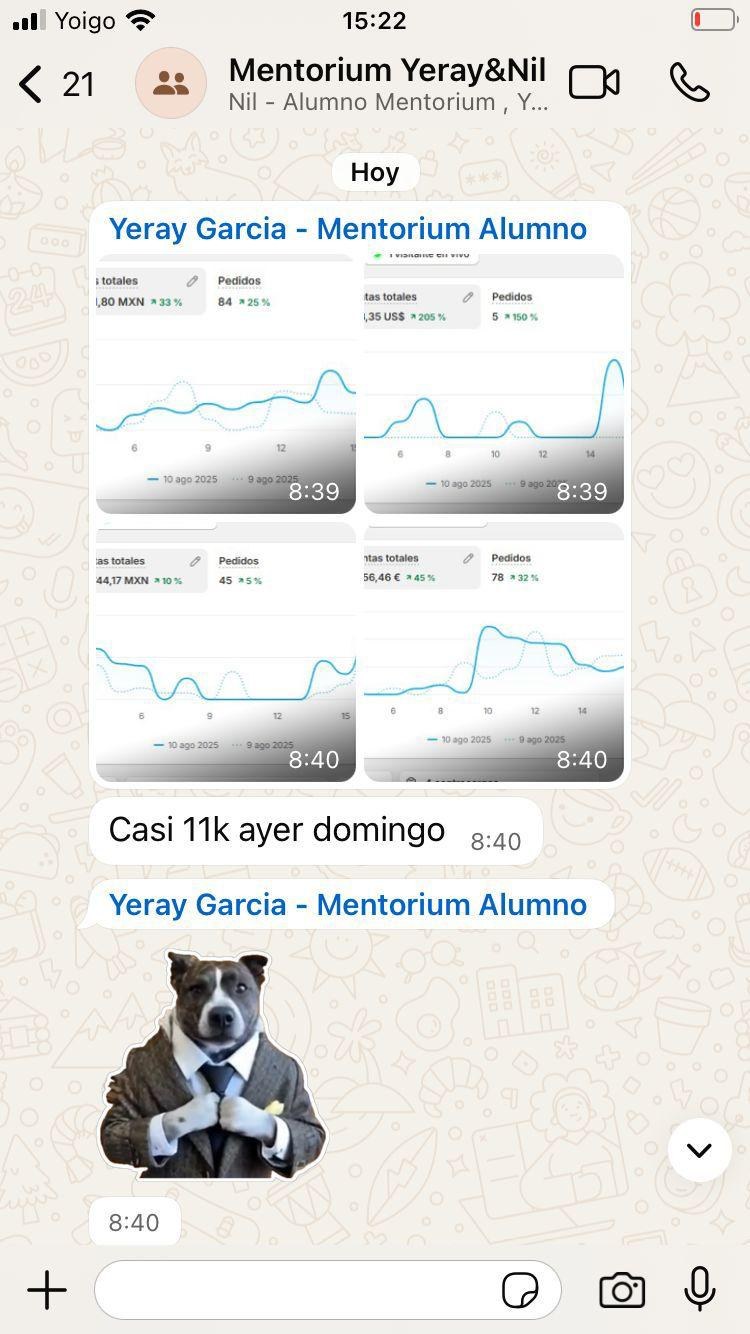Image resolution: width=750 pixels, height=1334 pixels.
Task: Open the euro chart image with 78 pedidos
Action: 494,652
